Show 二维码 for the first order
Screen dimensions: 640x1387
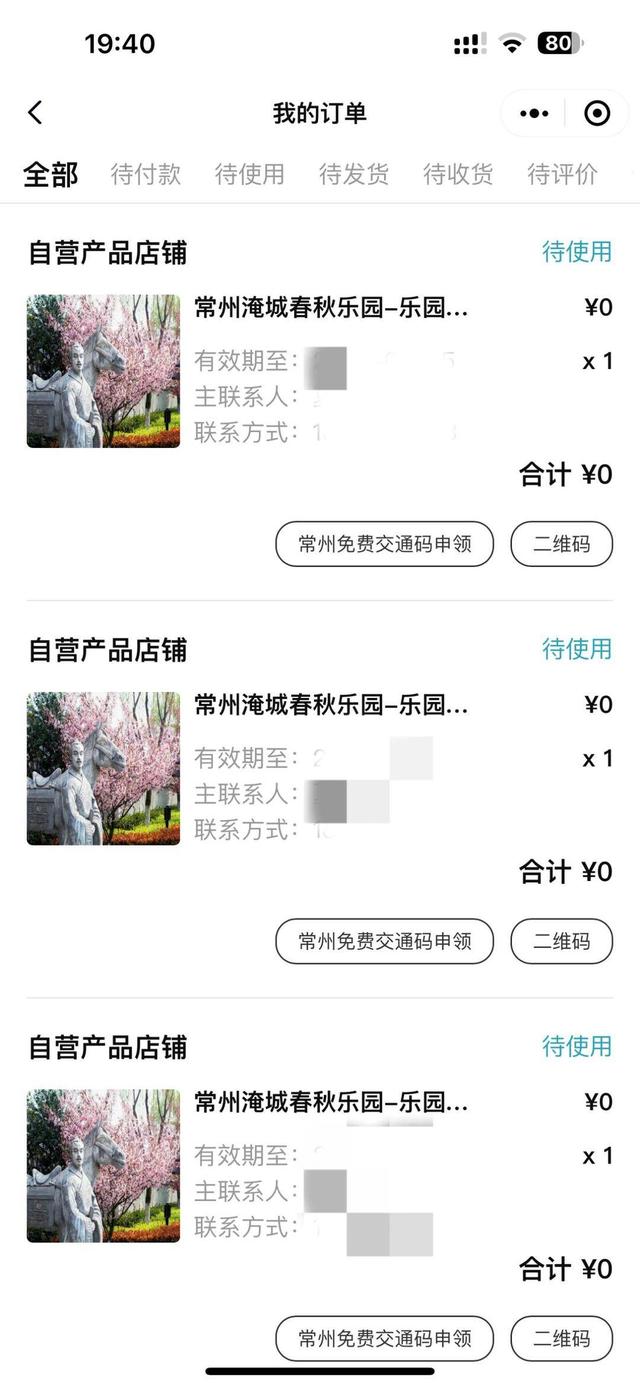point(562,544)
